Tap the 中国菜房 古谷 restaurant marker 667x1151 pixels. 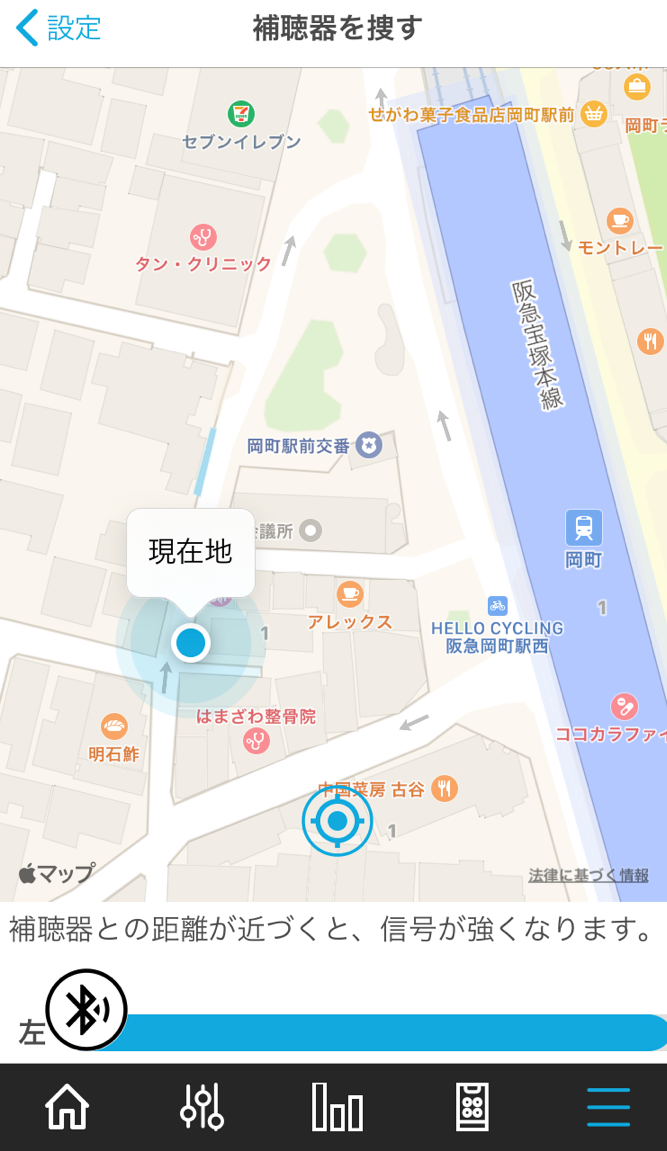point(444,789)
